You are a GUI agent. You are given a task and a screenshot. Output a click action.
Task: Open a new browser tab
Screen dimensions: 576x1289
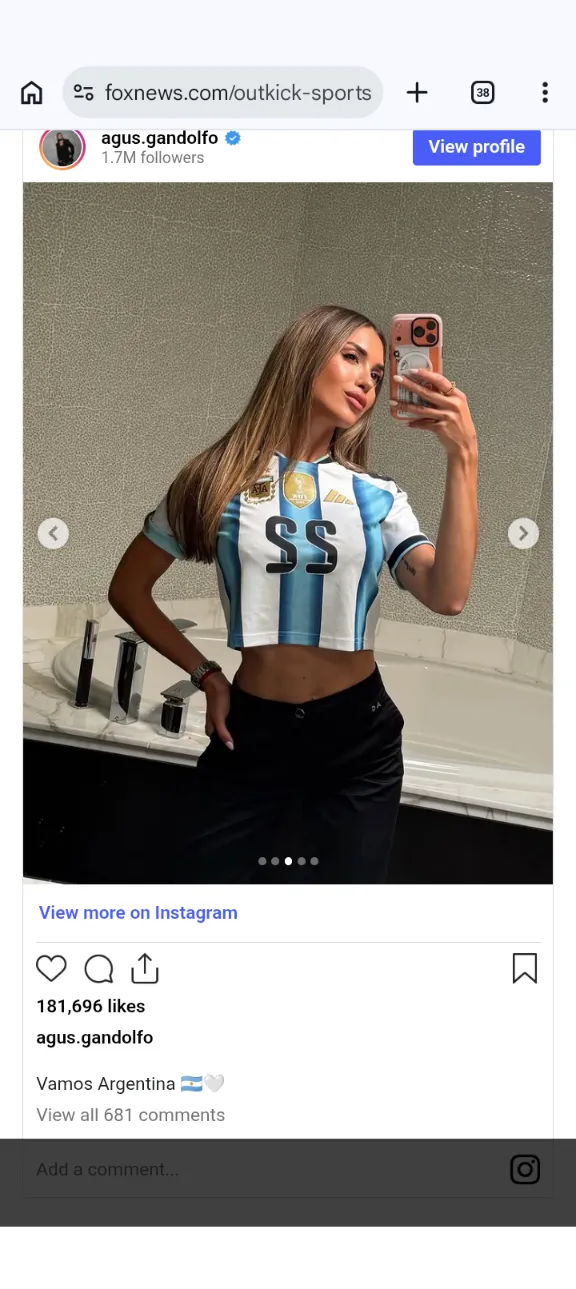click(x=417, y=93)
